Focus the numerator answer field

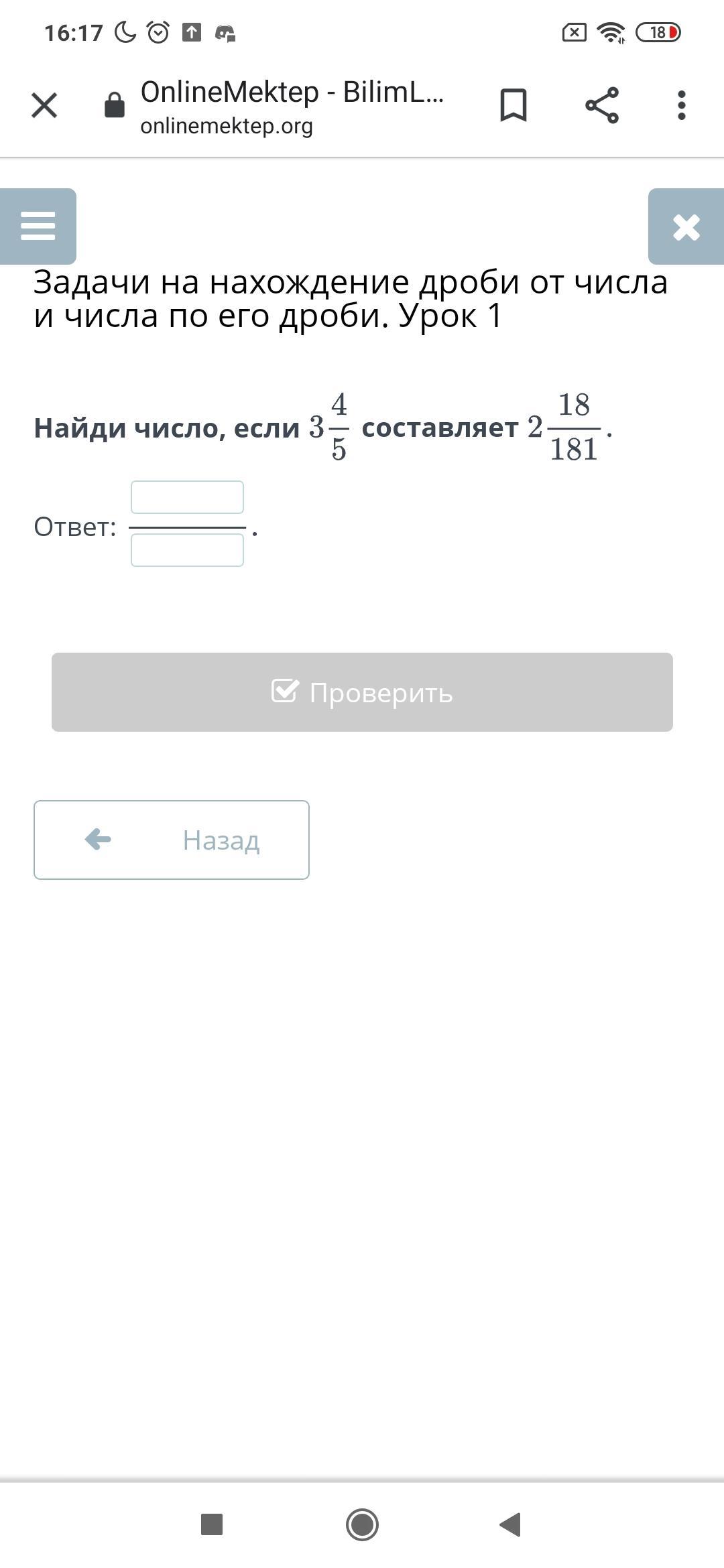pyautogui.click(x=187, y=497)
